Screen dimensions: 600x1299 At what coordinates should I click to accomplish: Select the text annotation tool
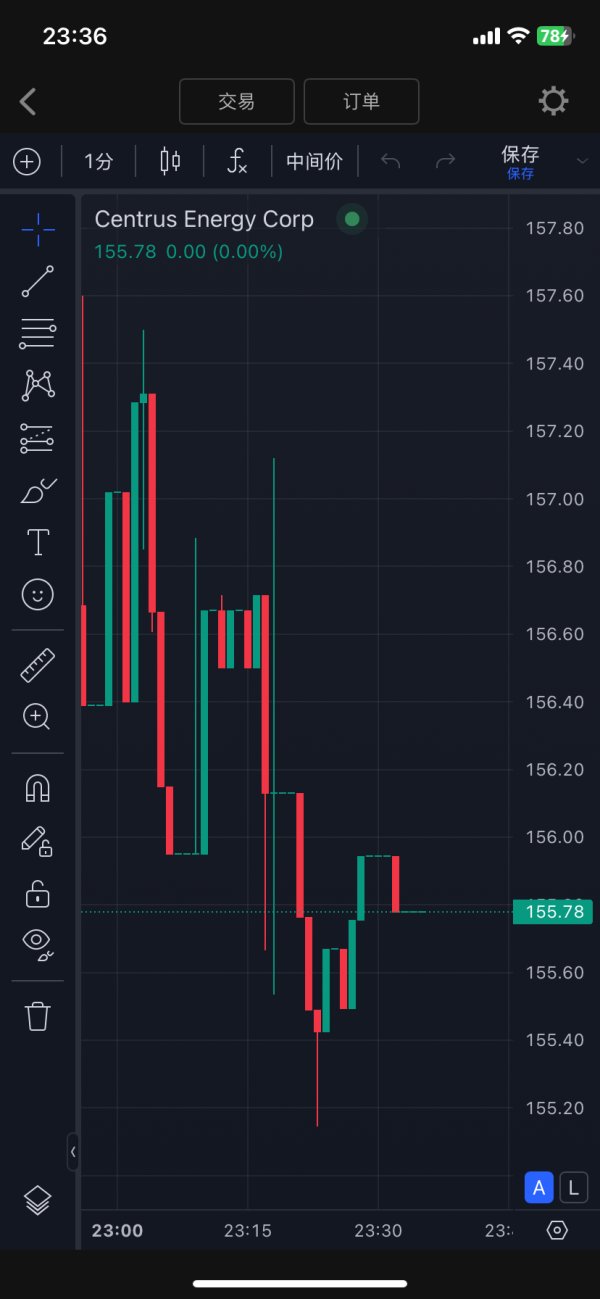38,542
